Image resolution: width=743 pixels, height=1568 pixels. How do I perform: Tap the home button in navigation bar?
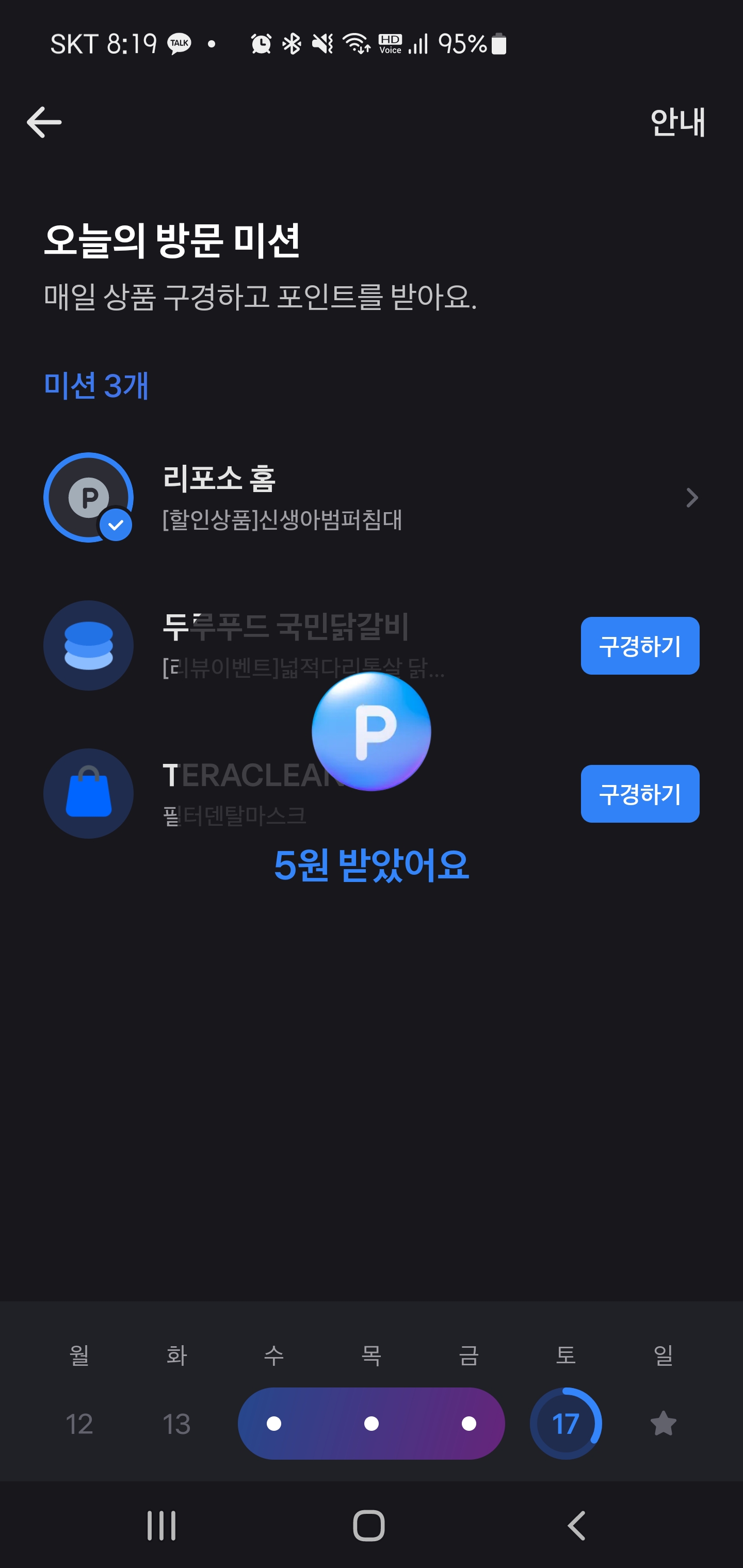coord(372,1525)
